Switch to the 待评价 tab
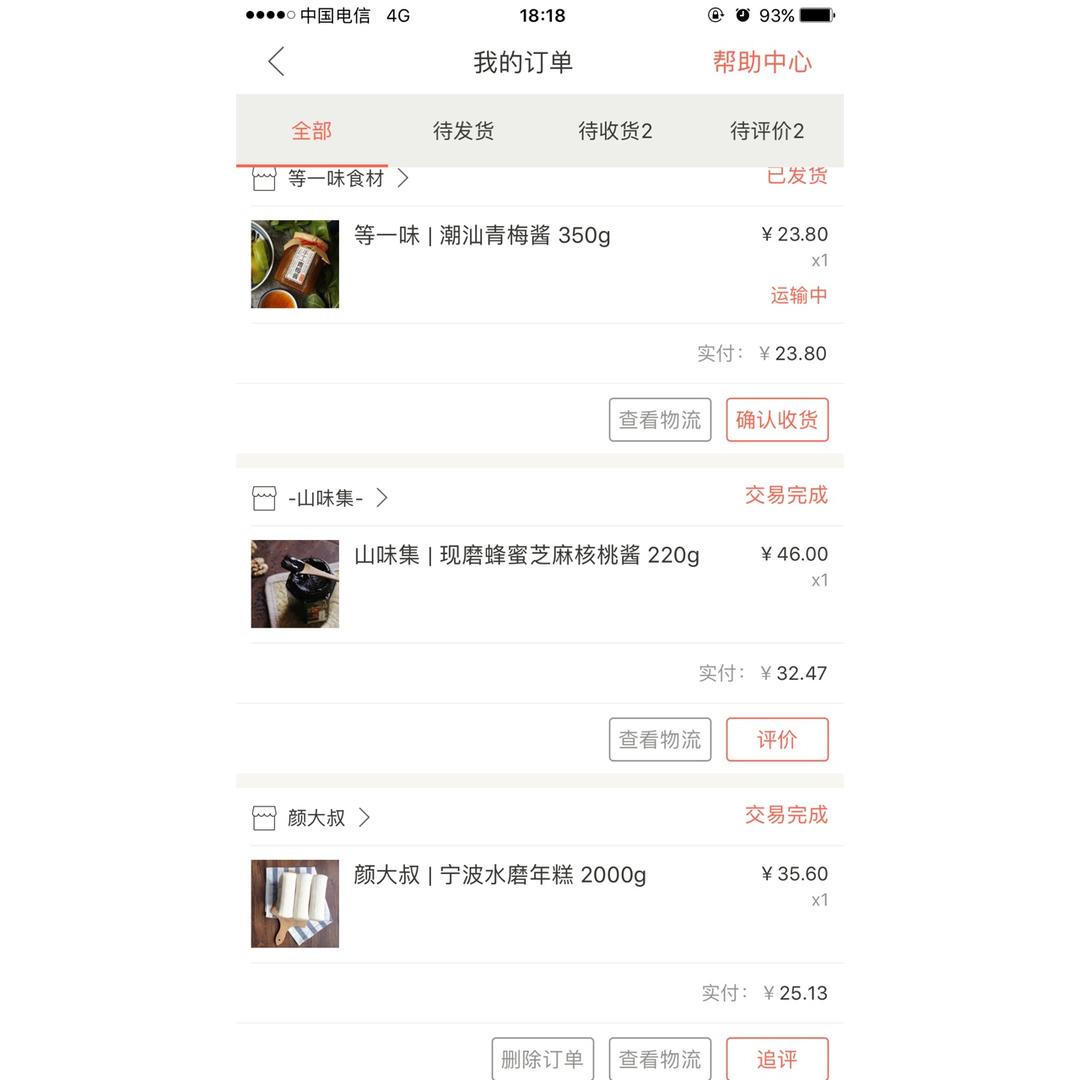1080x1080 pixels. tap(767, 131)
